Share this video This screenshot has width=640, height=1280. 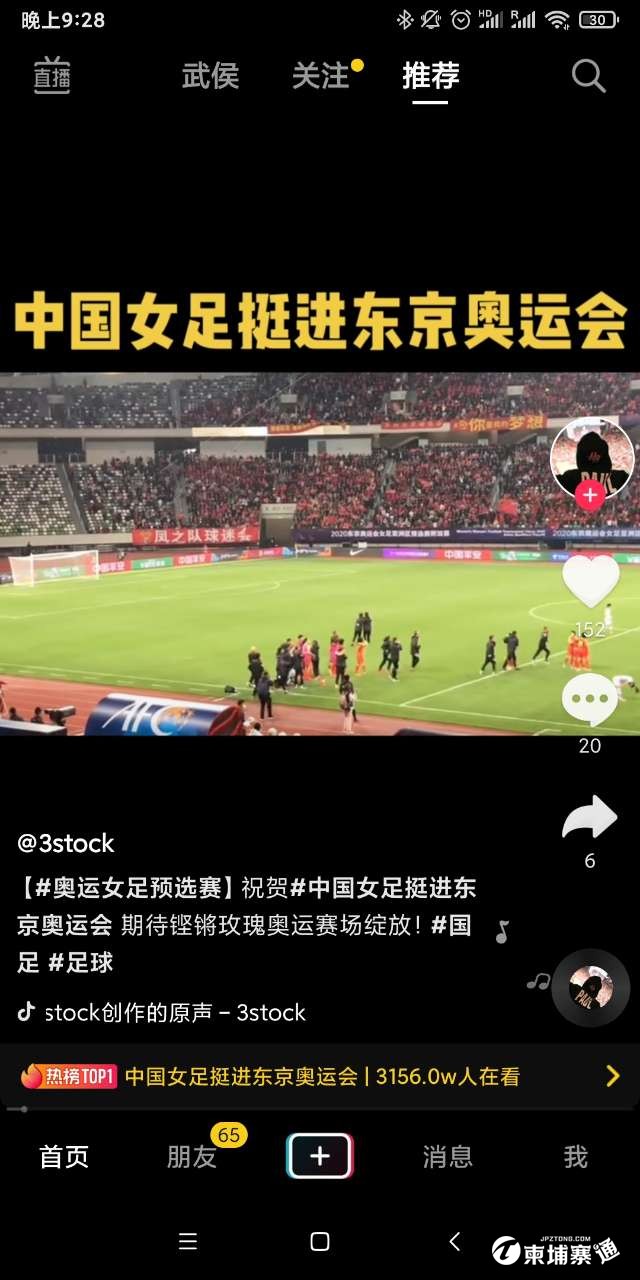[x=590, y=819]
